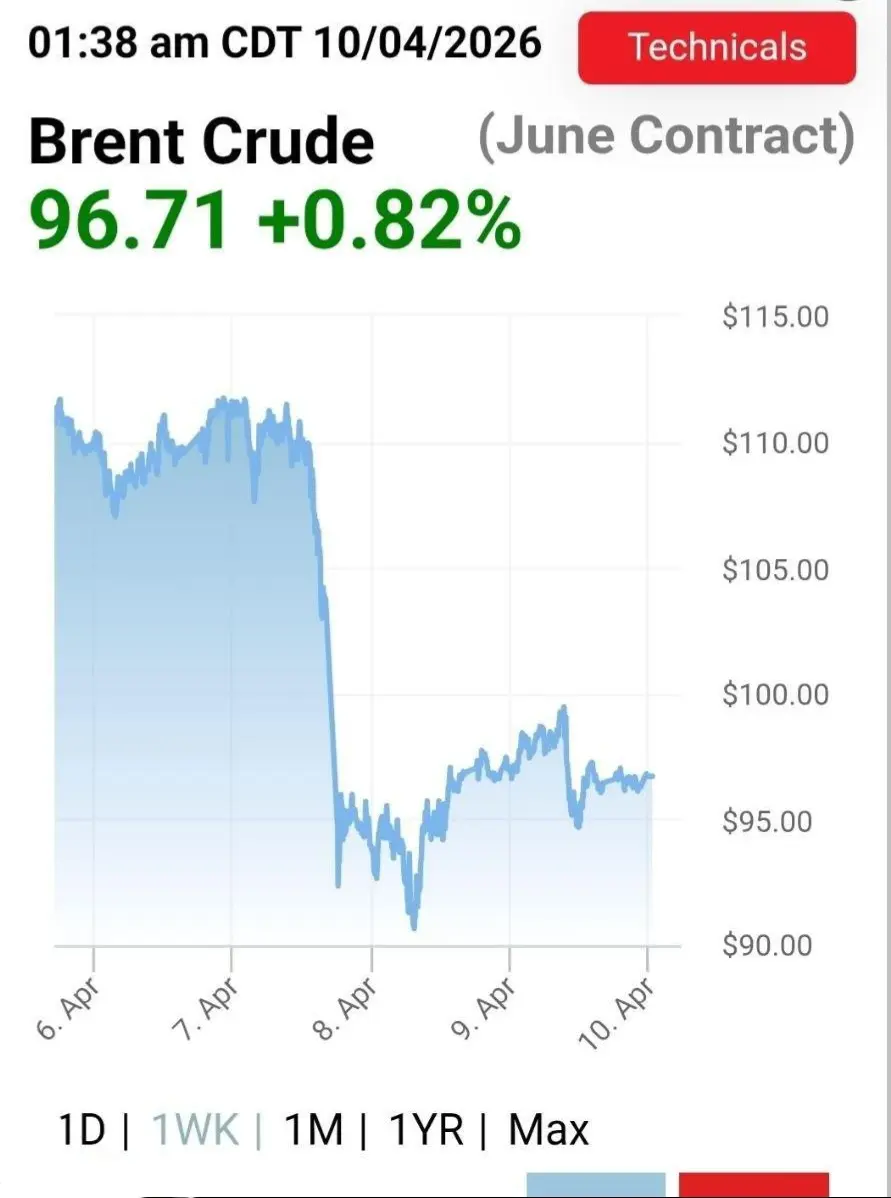Screen dimensions: 891x1198
Task: Show the 1M price chart
Action: tap(313, 1130)
